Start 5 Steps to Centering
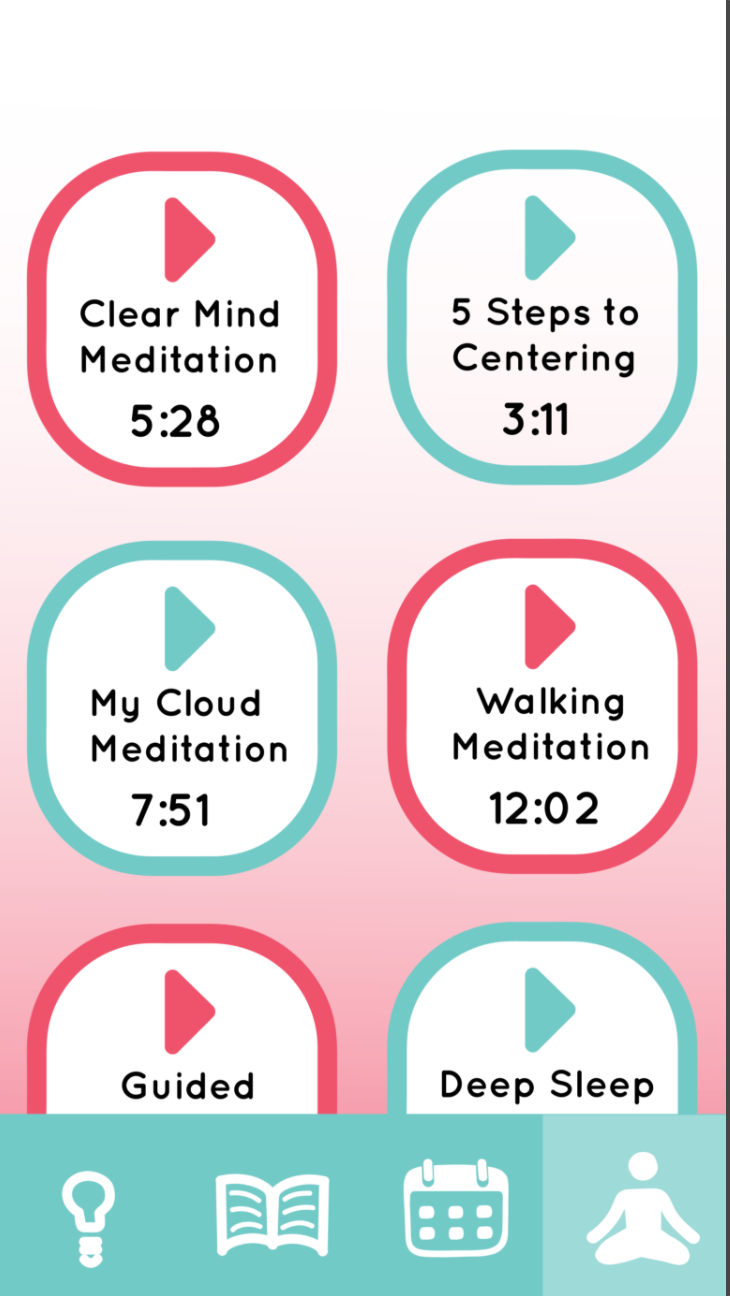The image size is (730, 1296). coord(542,318)
